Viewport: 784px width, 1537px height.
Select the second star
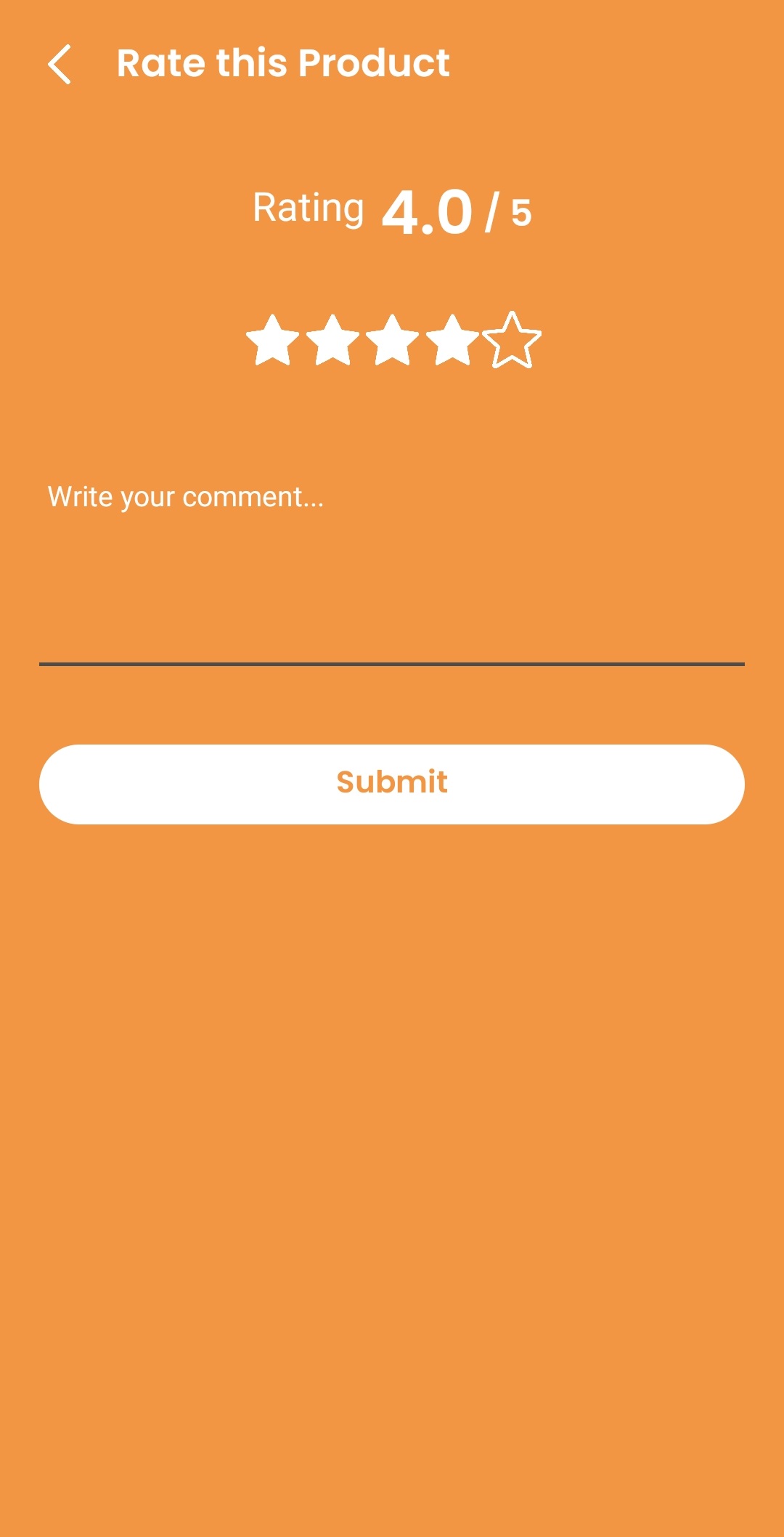[332, 341]
